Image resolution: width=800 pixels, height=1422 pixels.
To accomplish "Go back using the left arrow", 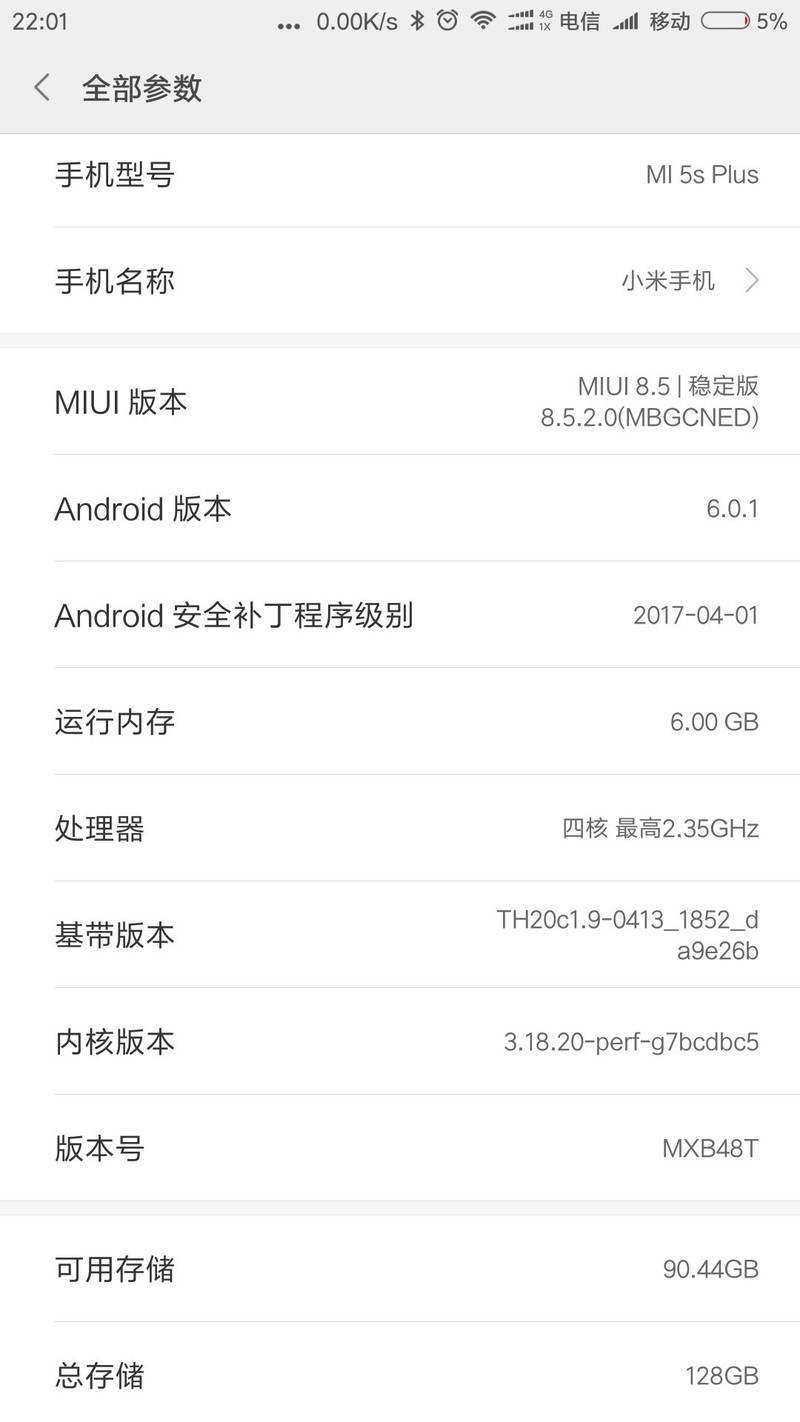I will 40,88.
